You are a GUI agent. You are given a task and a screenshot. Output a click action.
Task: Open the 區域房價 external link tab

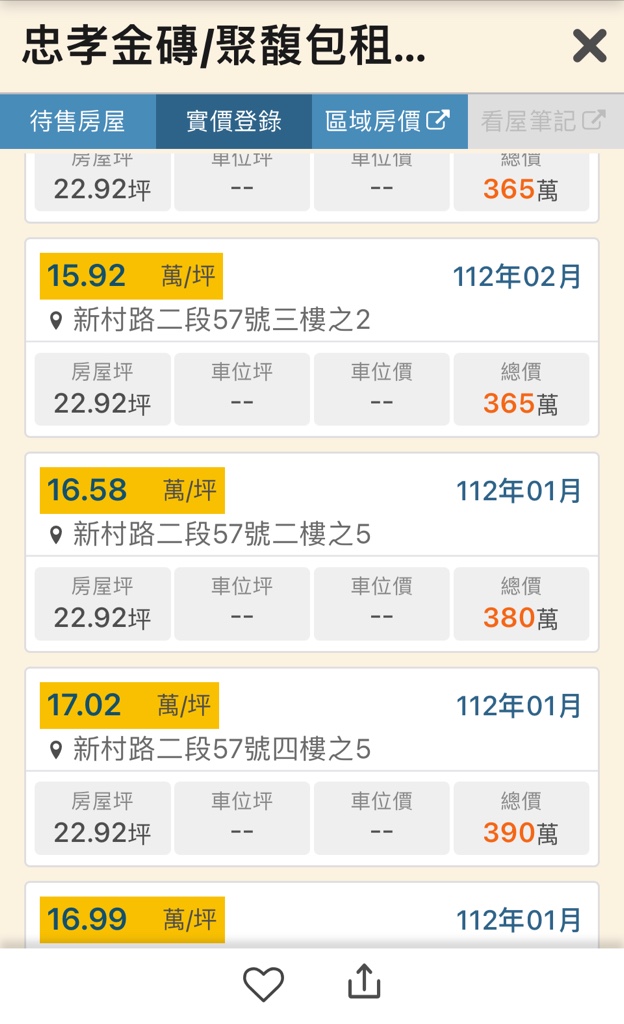click(x=388, y=122)
